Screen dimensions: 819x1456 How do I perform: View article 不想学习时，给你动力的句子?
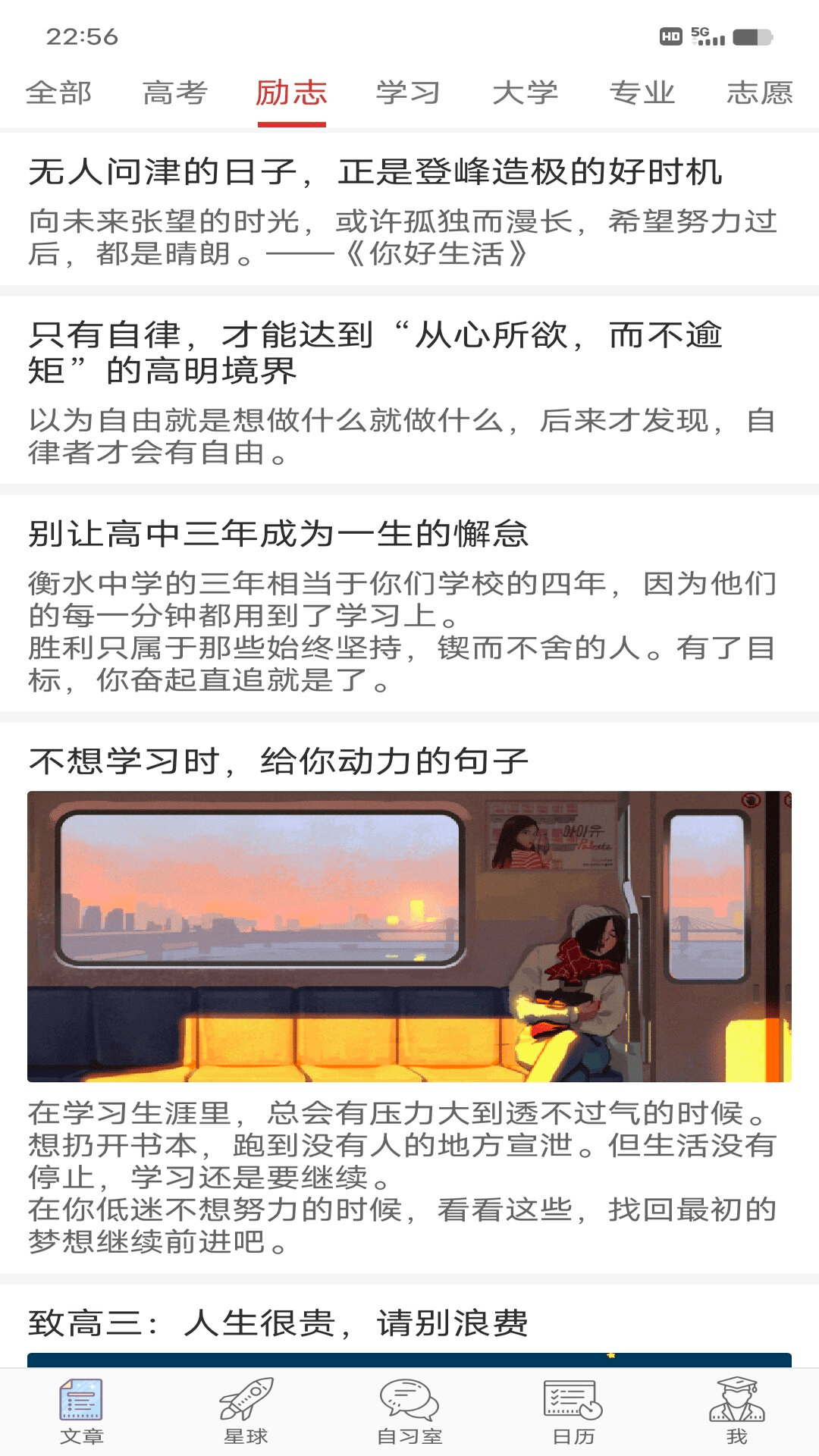(278, 761)
